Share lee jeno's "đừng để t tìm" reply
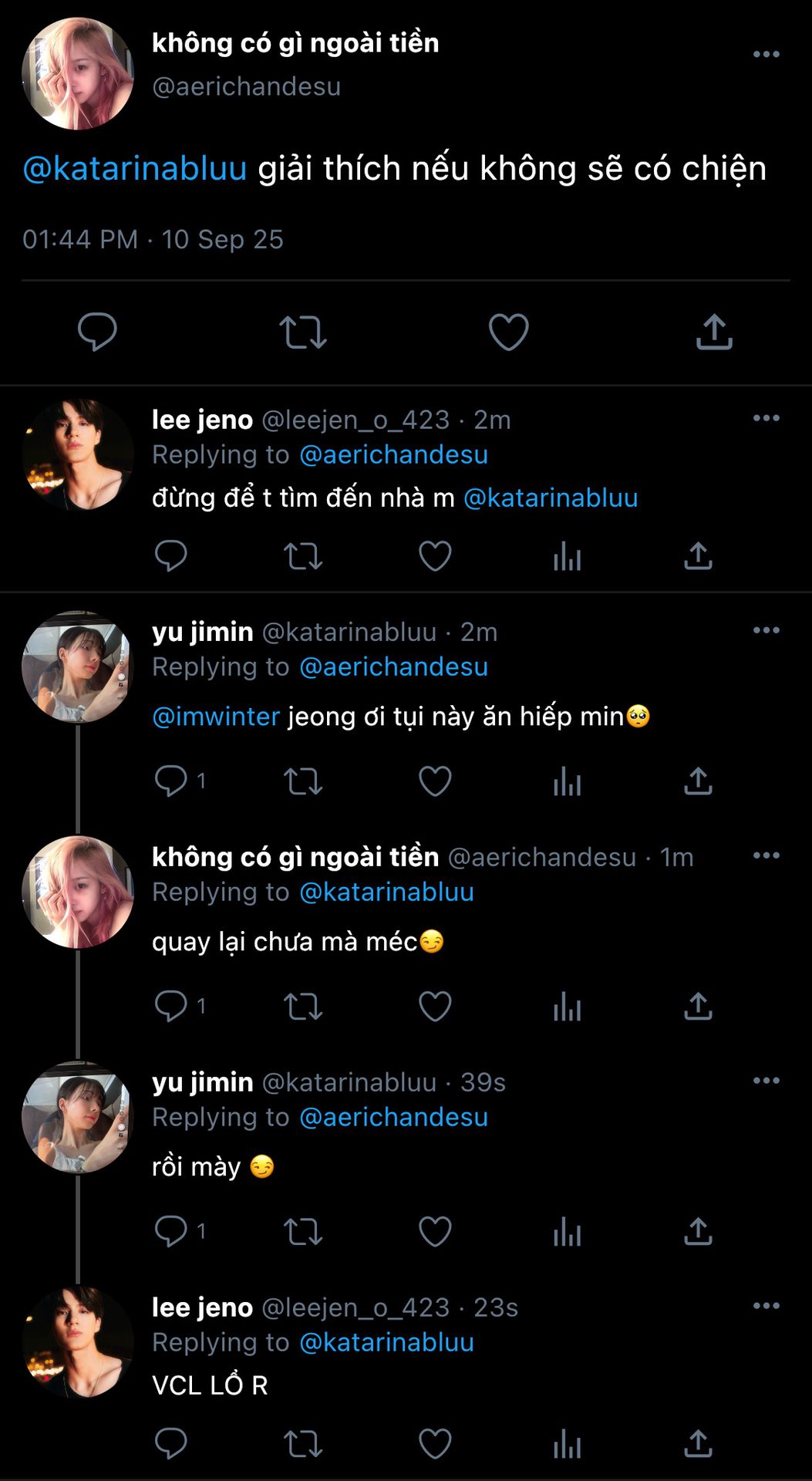This screenshot has width=812, height=1481. click(x=698, y=556)
